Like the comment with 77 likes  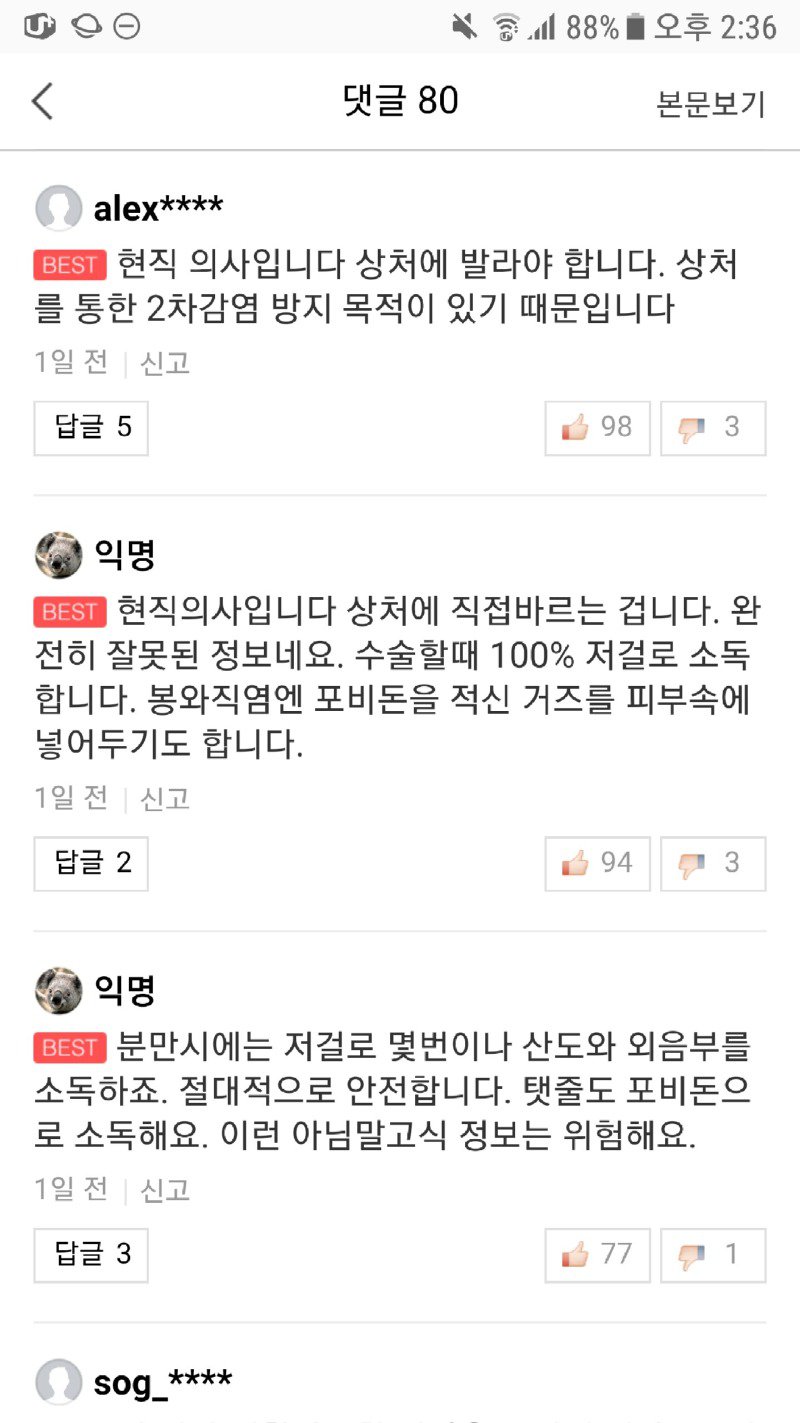[x=597, y=1254]
